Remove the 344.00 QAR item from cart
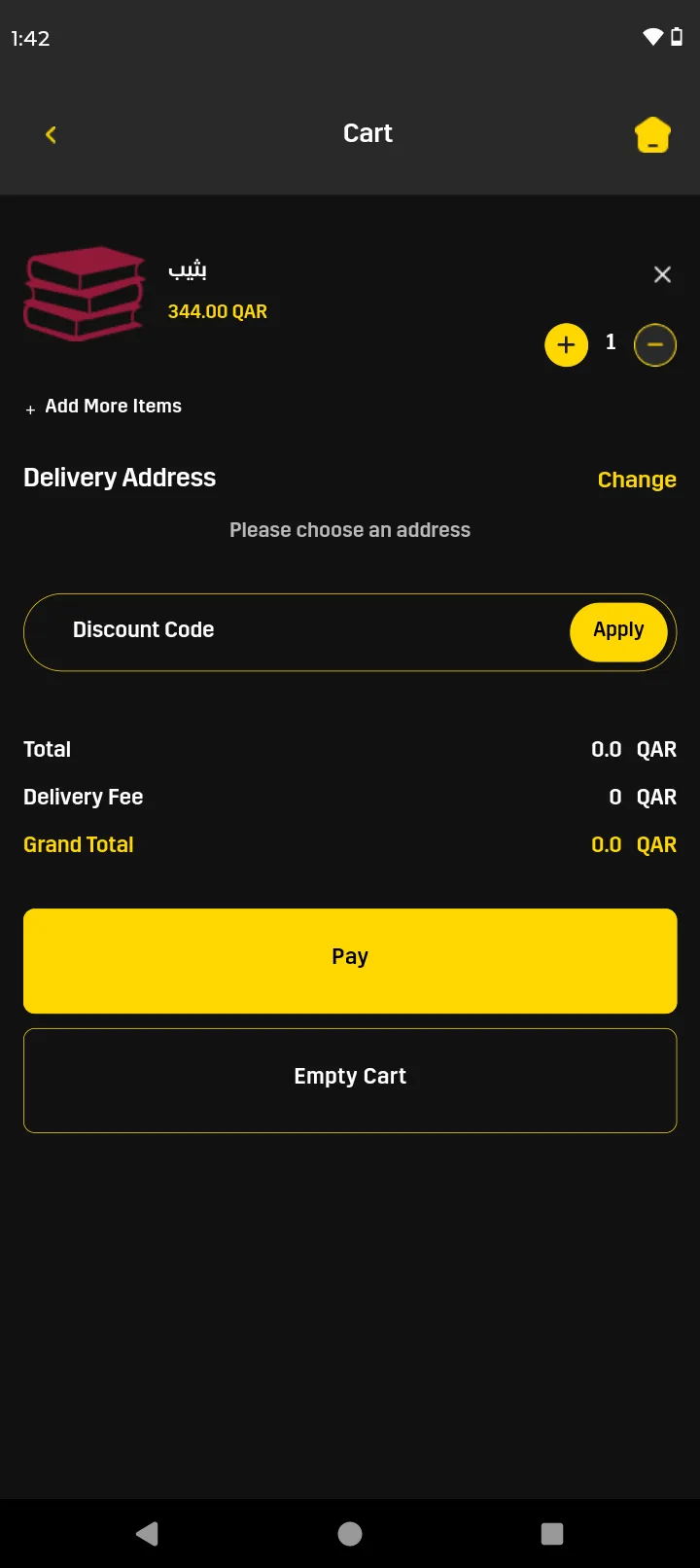 tap(662, 274)
